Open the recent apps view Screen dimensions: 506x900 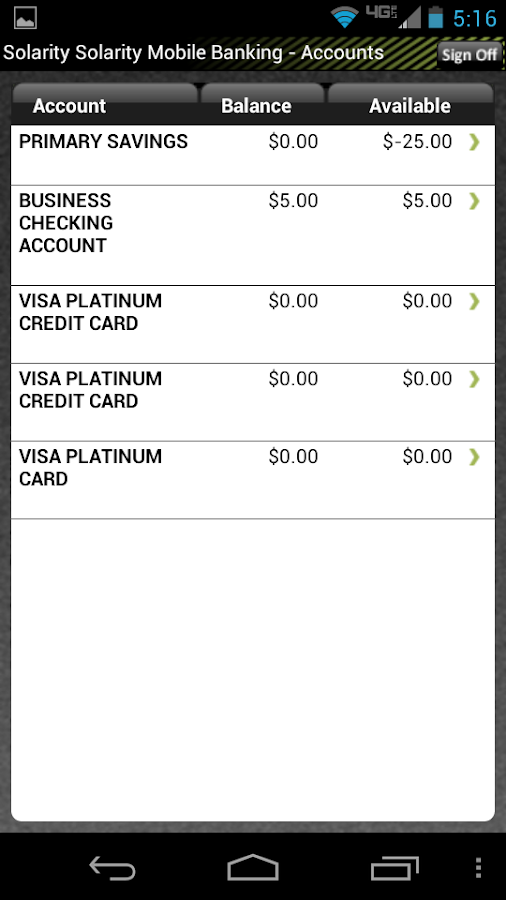(394, 867)
